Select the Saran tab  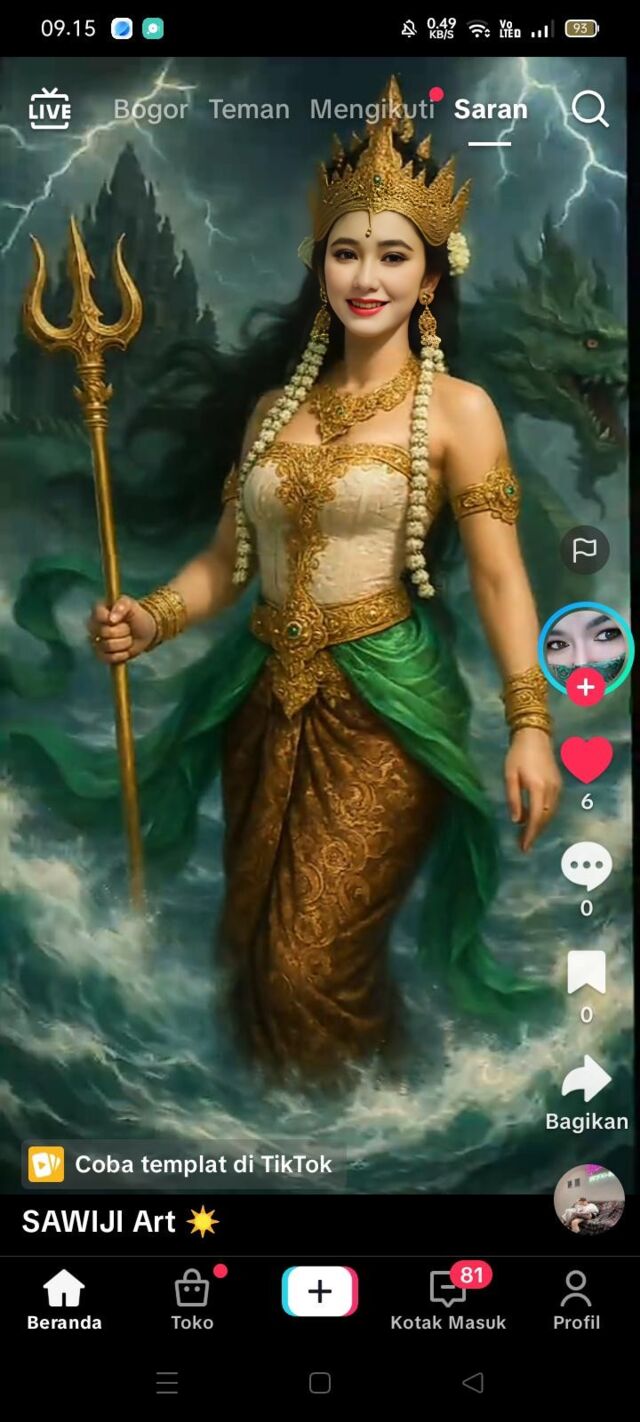pos(490,109)
